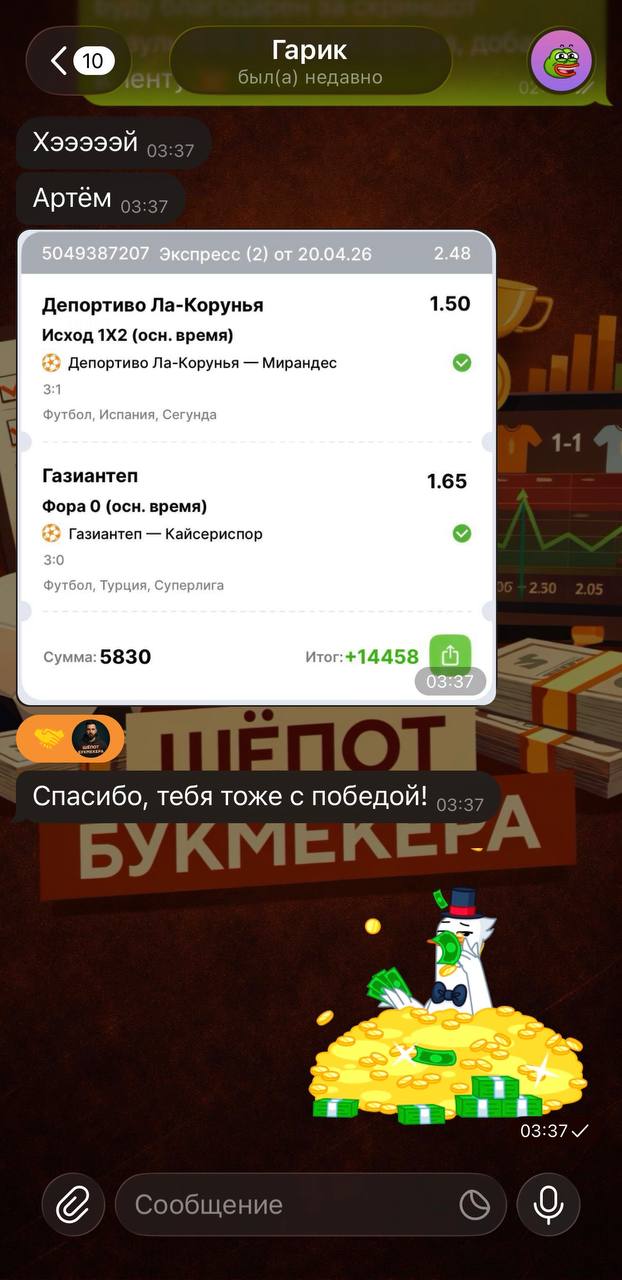Screen dimensions: 622x1280
Task: Open Гарик's chat info header
Action: pyautogui.click(x=310, y=61)
